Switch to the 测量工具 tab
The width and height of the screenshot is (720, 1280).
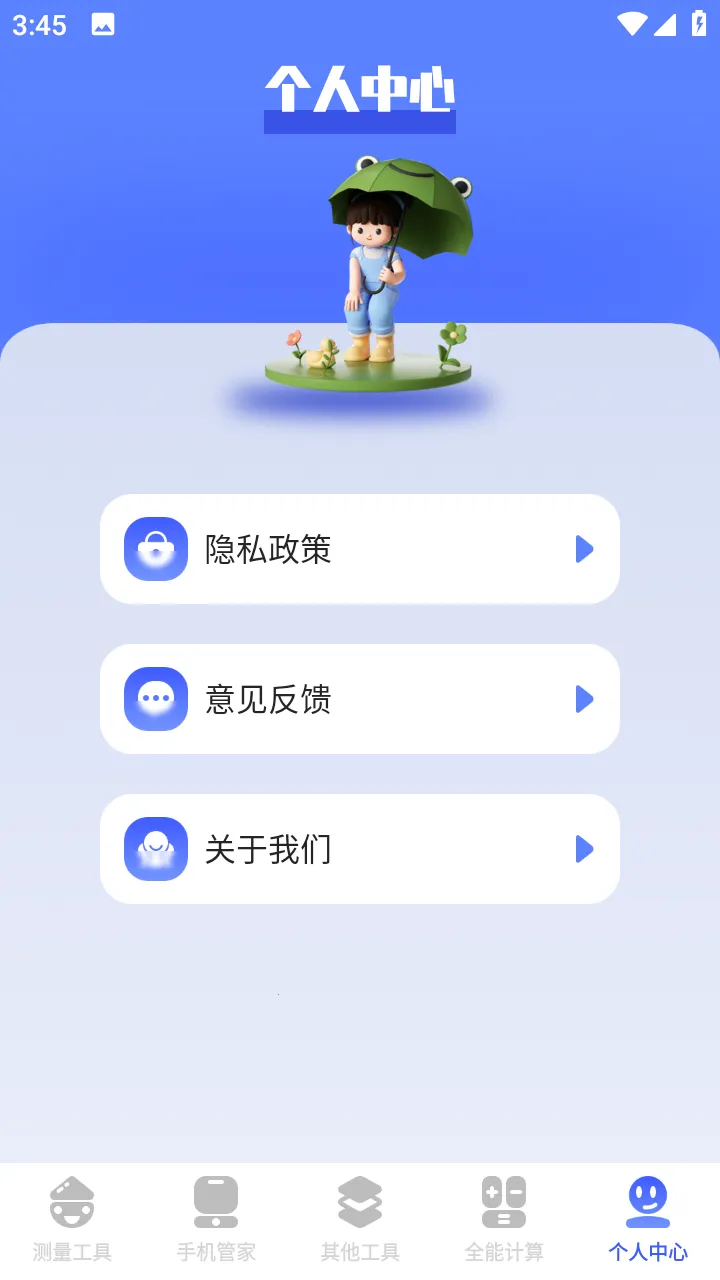[x=71, y=1215]
